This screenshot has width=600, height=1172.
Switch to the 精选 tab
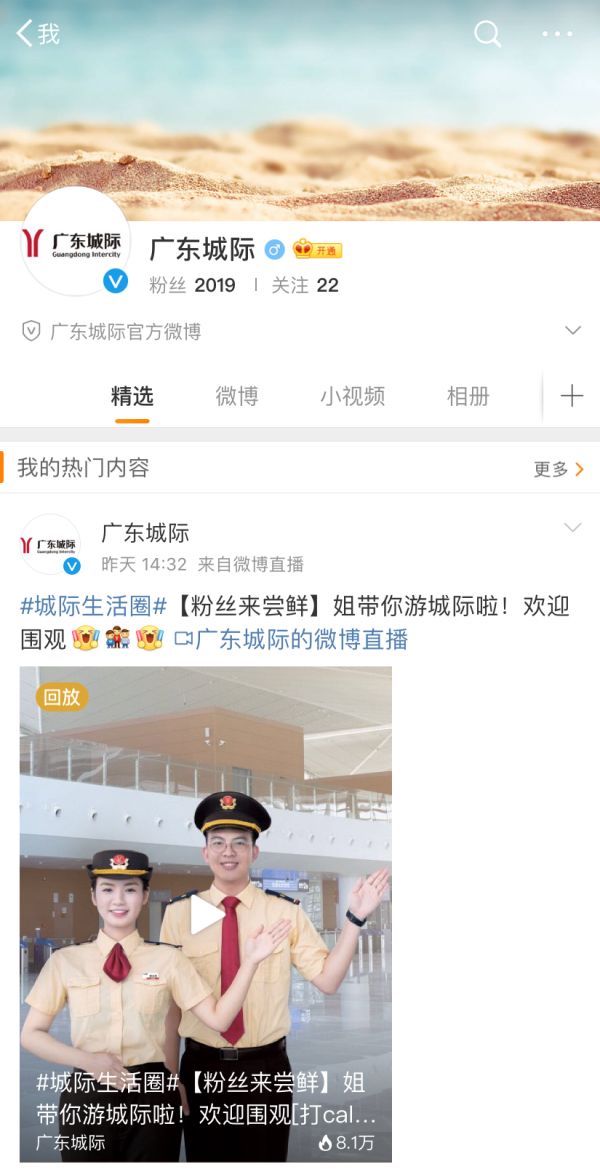point(132,396)
